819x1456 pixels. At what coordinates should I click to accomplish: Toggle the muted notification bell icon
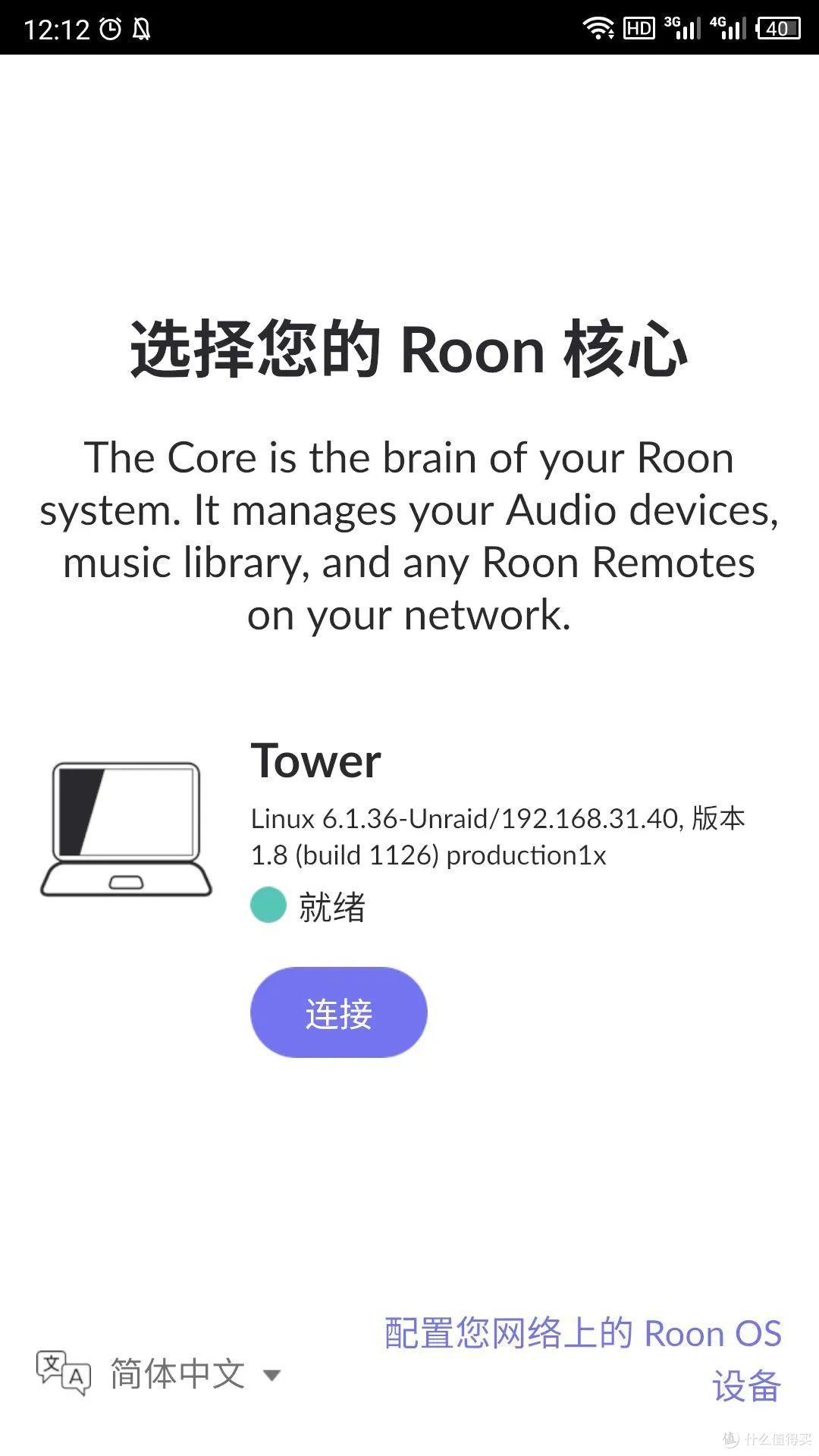(x=144, y=28)
